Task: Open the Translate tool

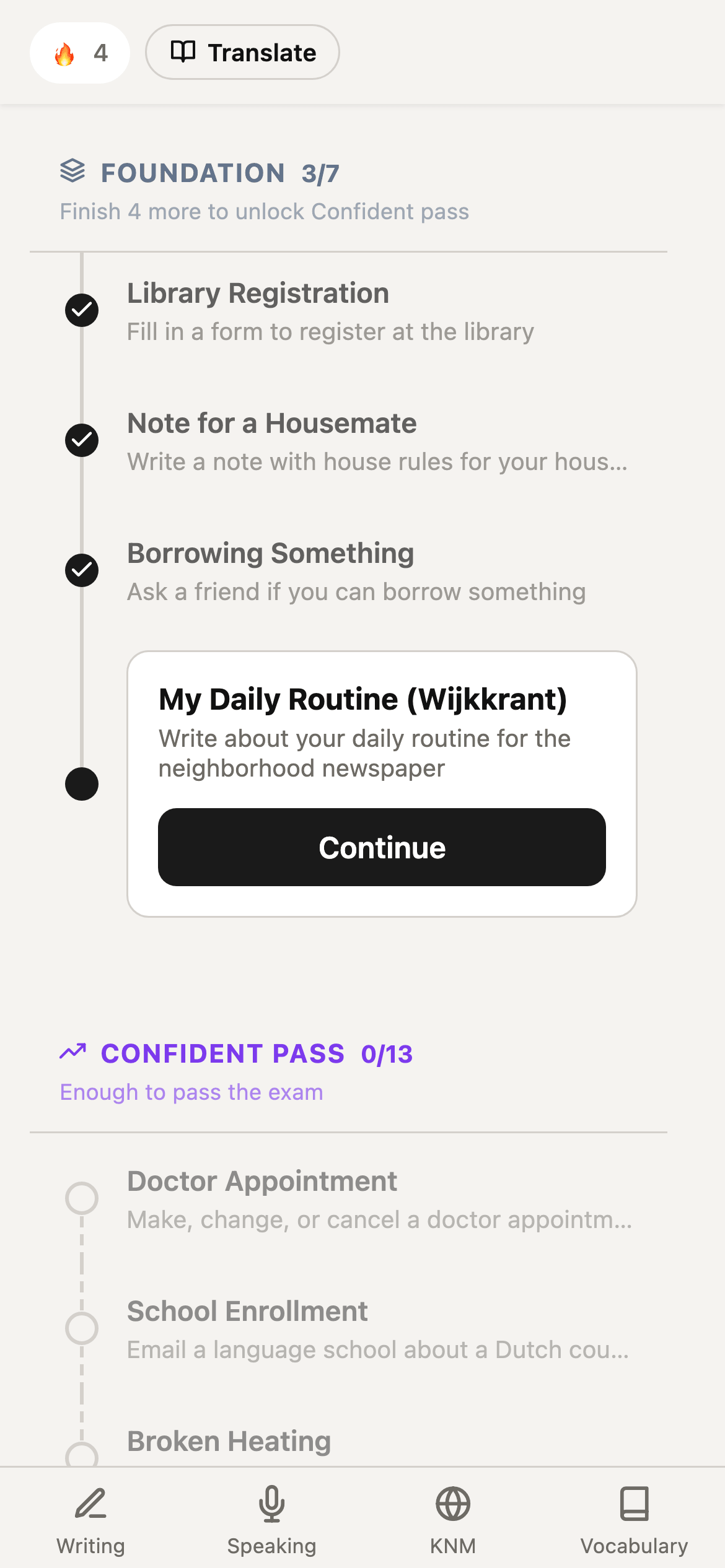Action: tap(242, 53)
